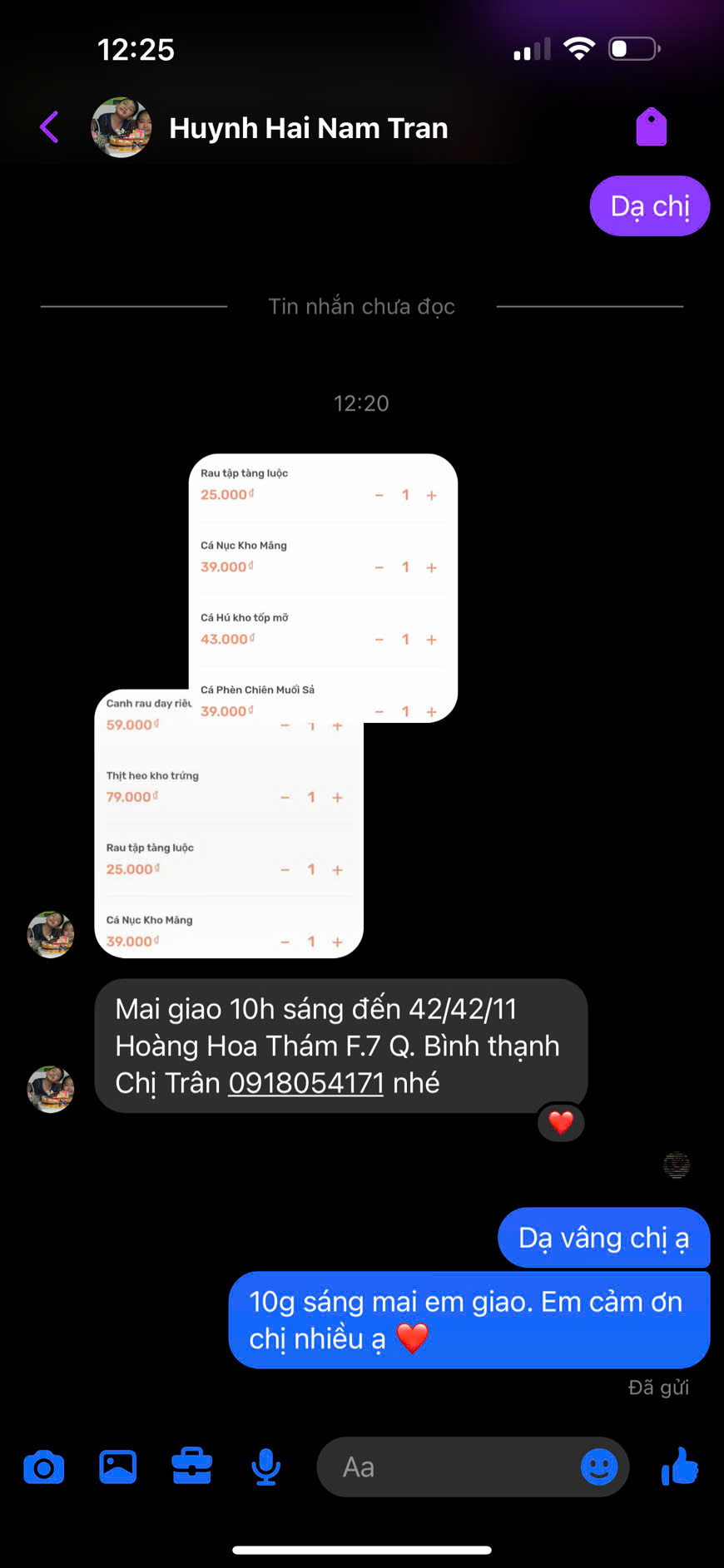Go back to the chat list

coord(50,127)
